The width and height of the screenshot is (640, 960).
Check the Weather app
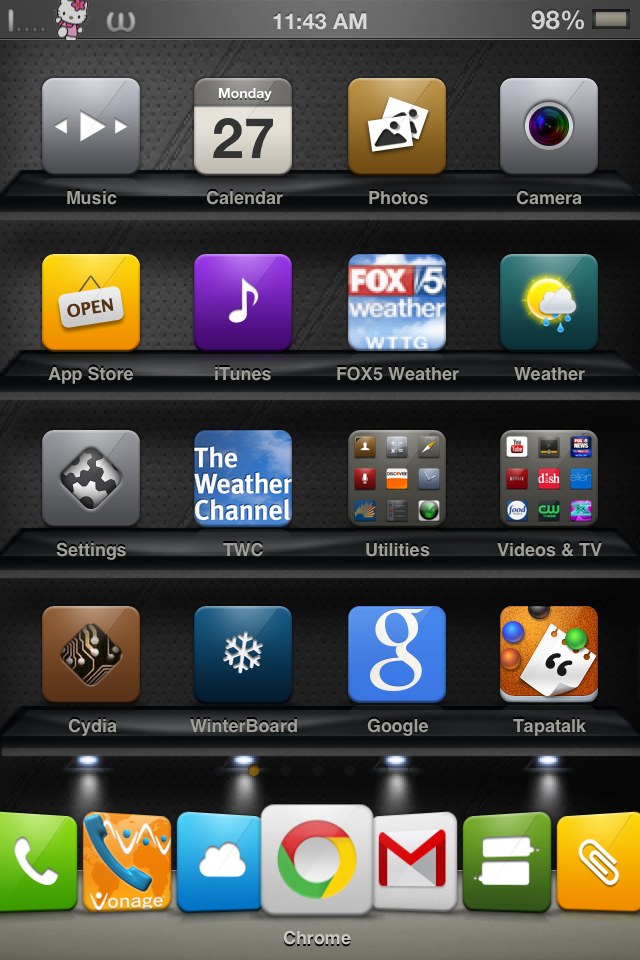(549, 303)
